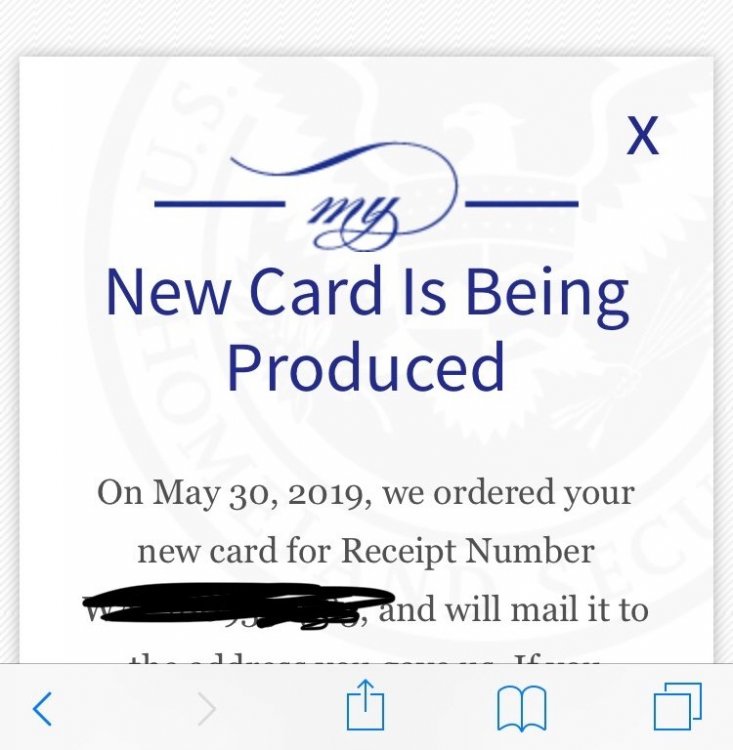Close the New Card Is Being Produced popup
Viewport: 733px width, 750px height.
(642, 135)
